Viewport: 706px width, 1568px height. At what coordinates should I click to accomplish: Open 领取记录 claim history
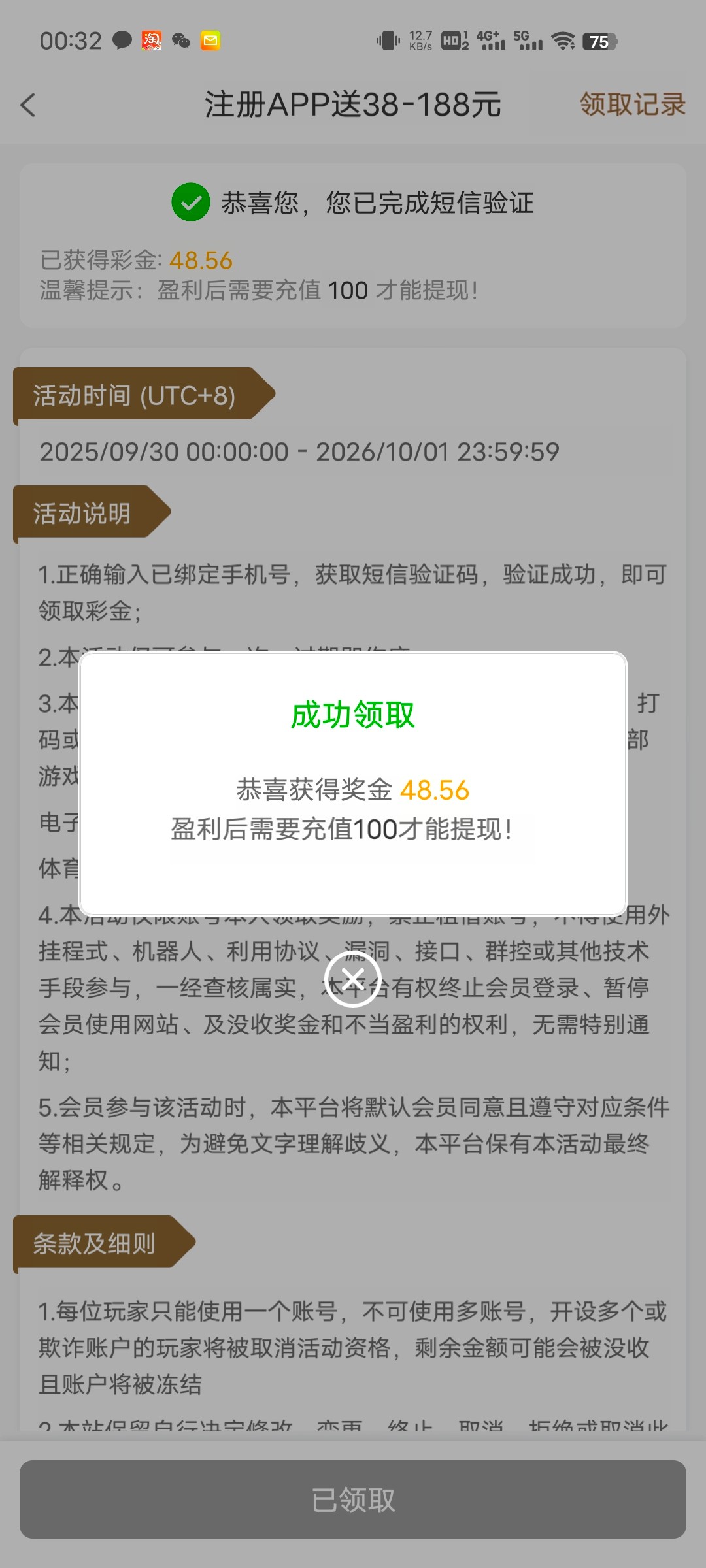(x=631, y=105)
